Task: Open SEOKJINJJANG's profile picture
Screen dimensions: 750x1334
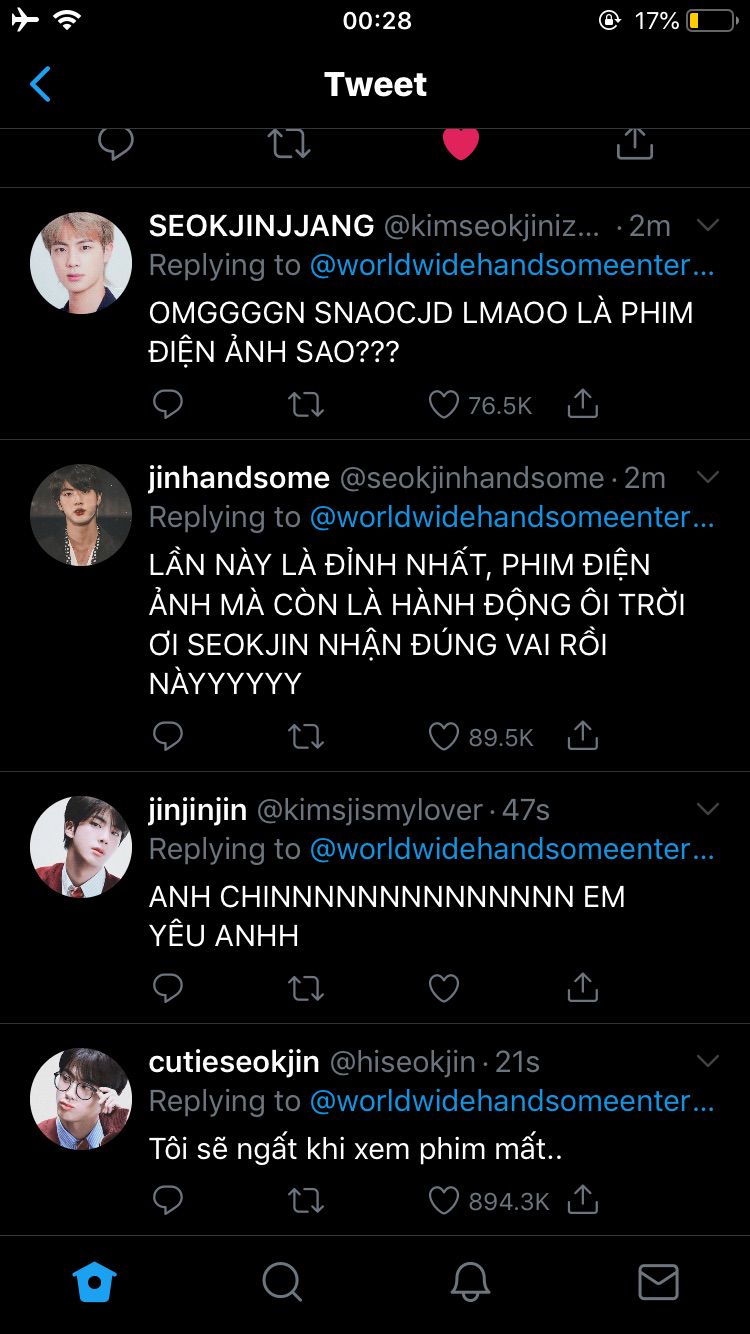Action: [x=81, y=263]
